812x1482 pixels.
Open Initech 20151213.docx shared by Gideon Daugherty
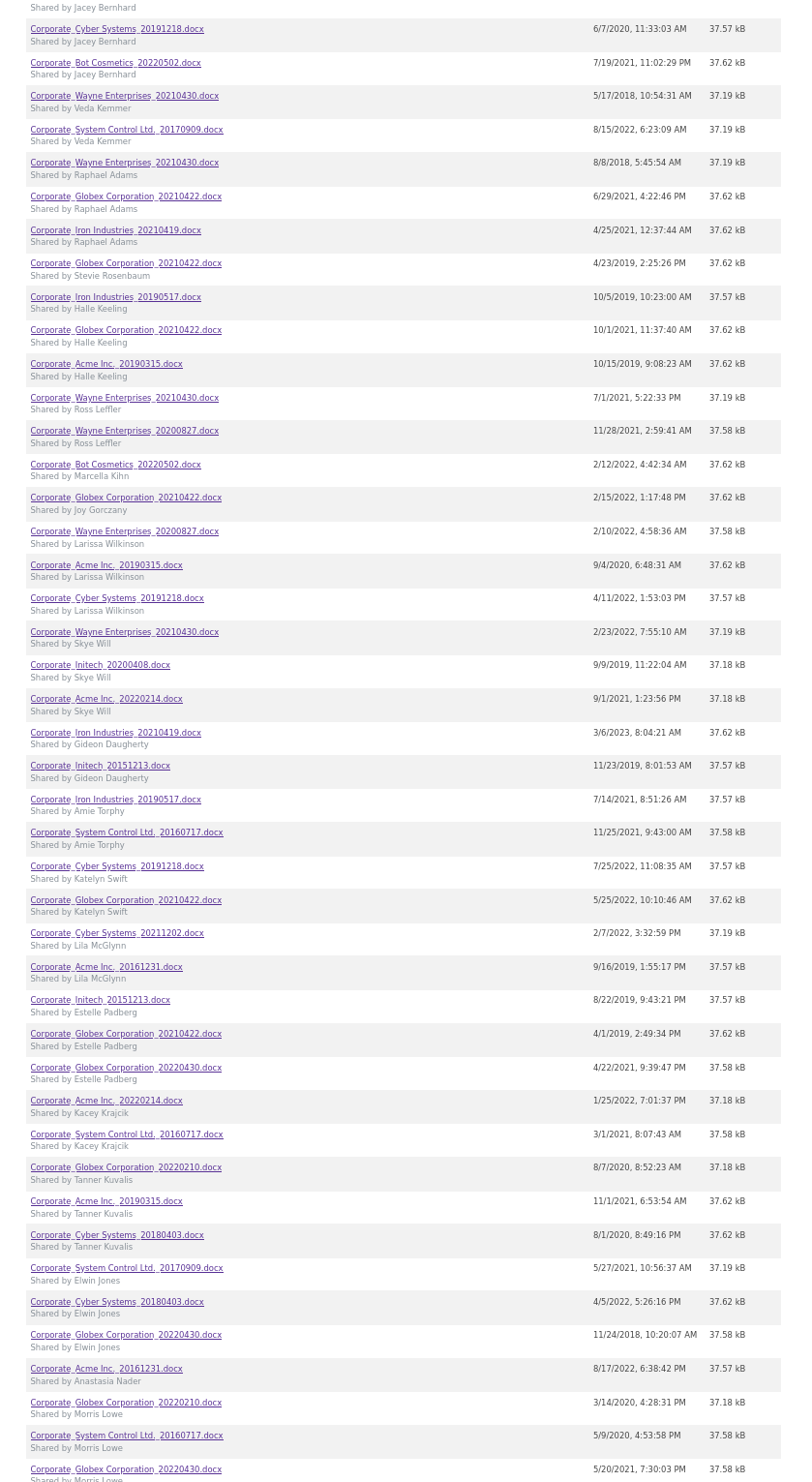[100, 766]
